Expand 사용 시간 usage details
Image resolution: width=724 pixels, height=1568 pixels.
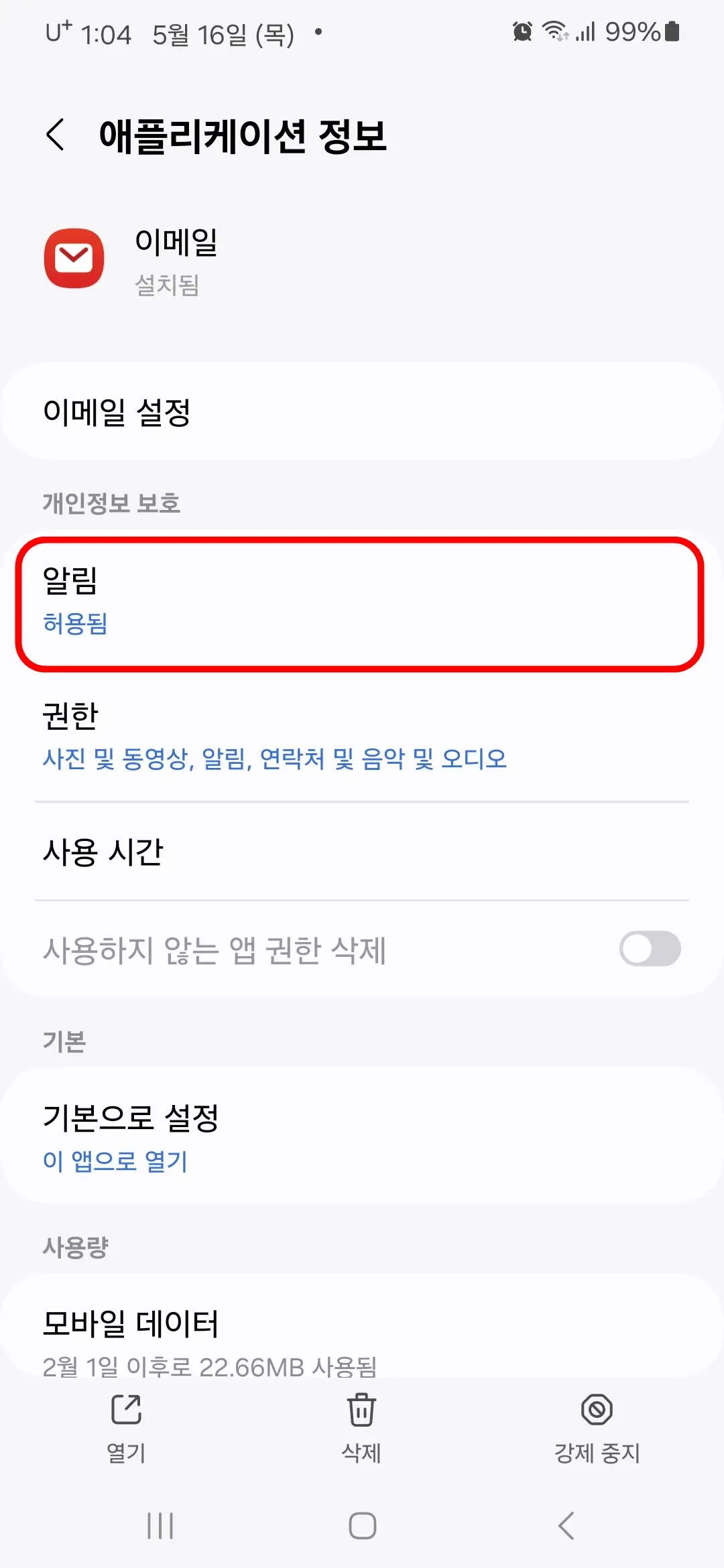point(362,852)
